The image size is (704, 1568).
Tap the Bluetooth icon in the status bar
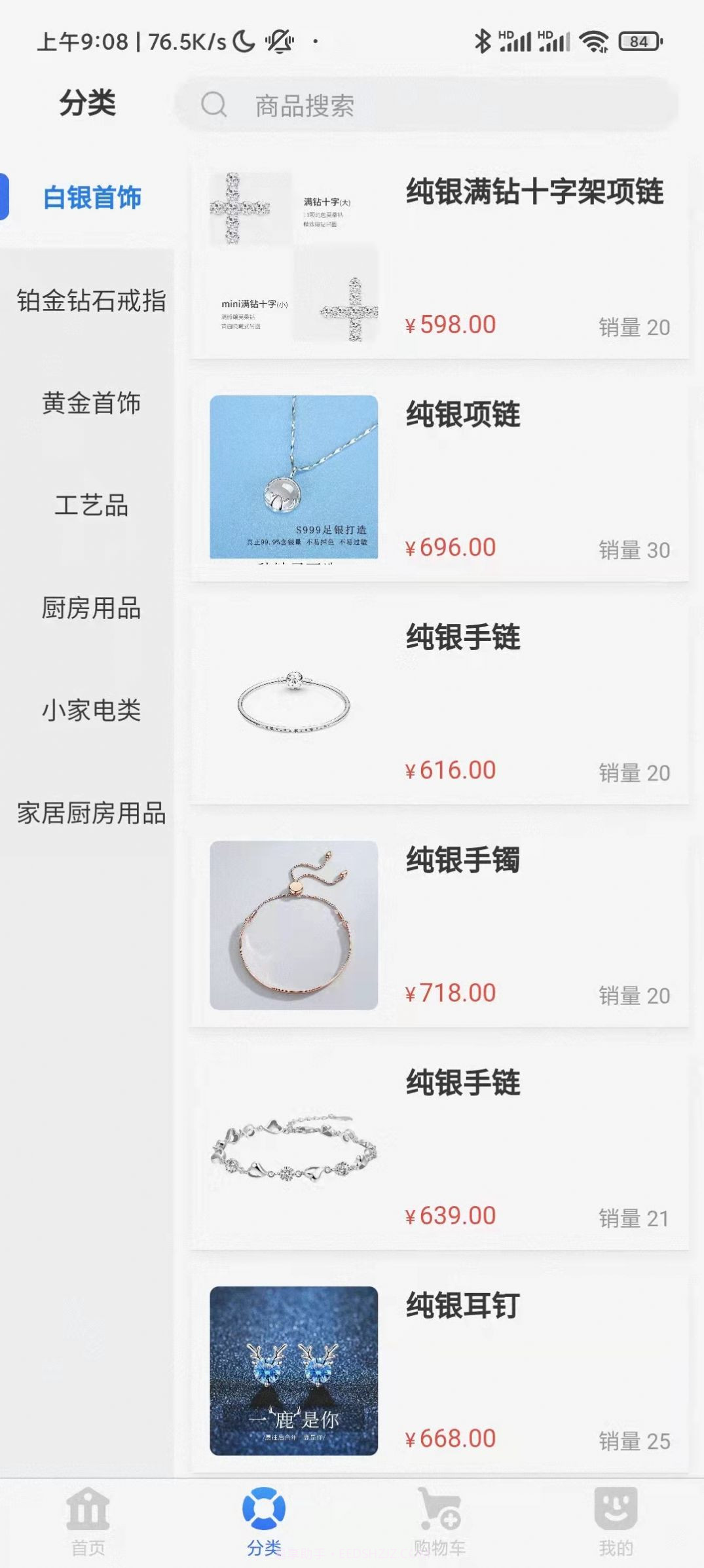point(483,41)
